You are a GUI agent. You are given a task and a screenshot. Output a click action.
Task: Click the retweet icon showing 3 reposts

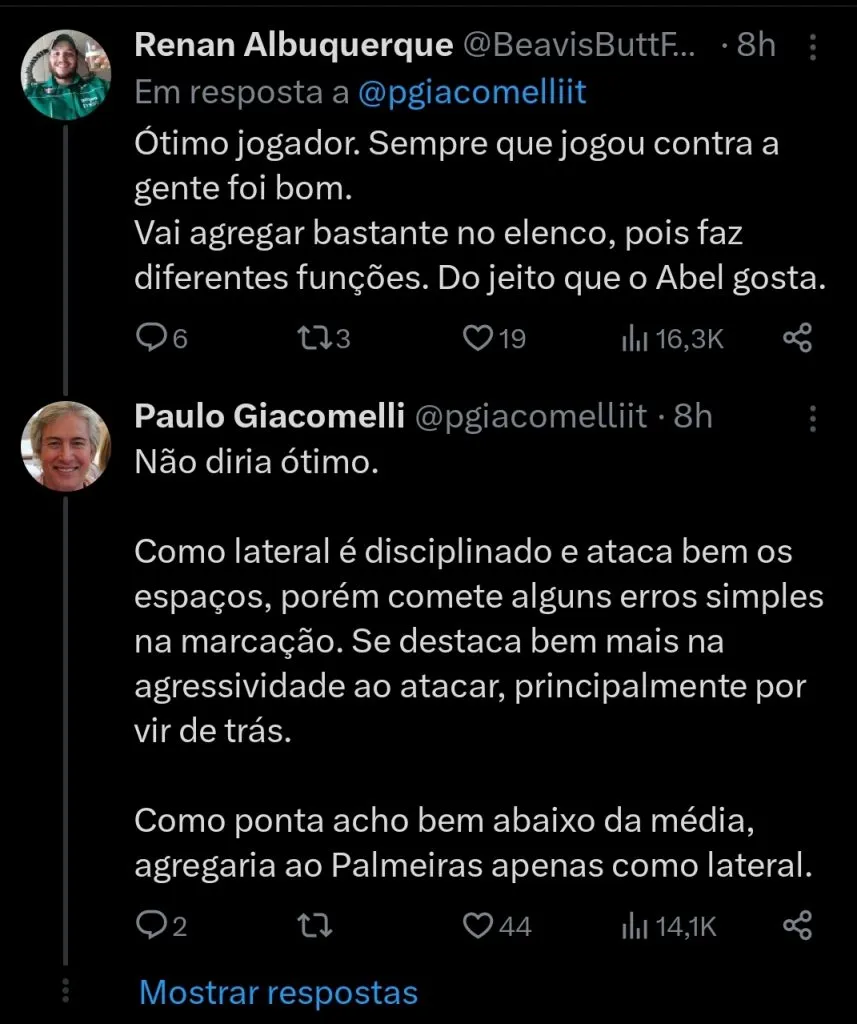pos(317,338)
